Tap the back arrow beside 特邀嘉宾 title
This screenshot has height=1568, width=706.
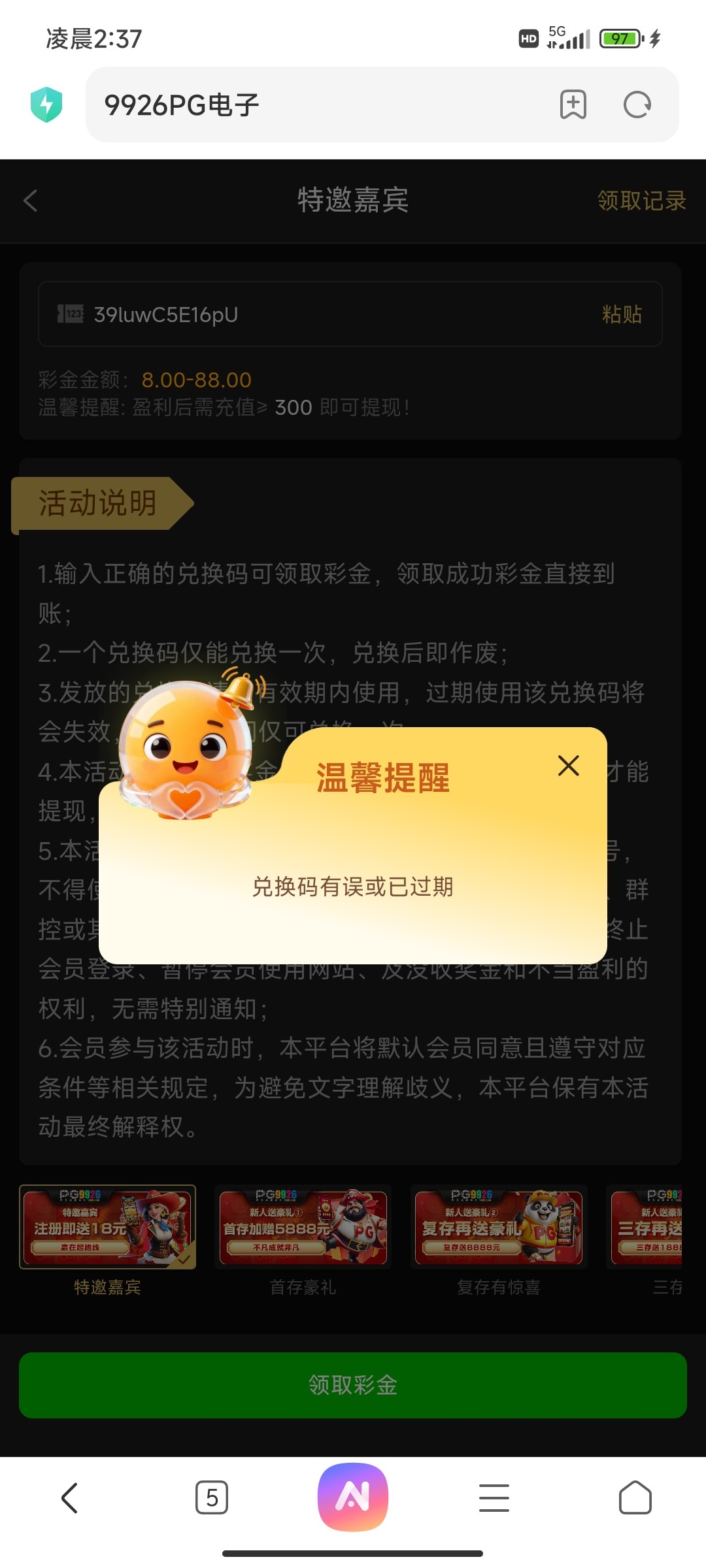click(31, 201)
